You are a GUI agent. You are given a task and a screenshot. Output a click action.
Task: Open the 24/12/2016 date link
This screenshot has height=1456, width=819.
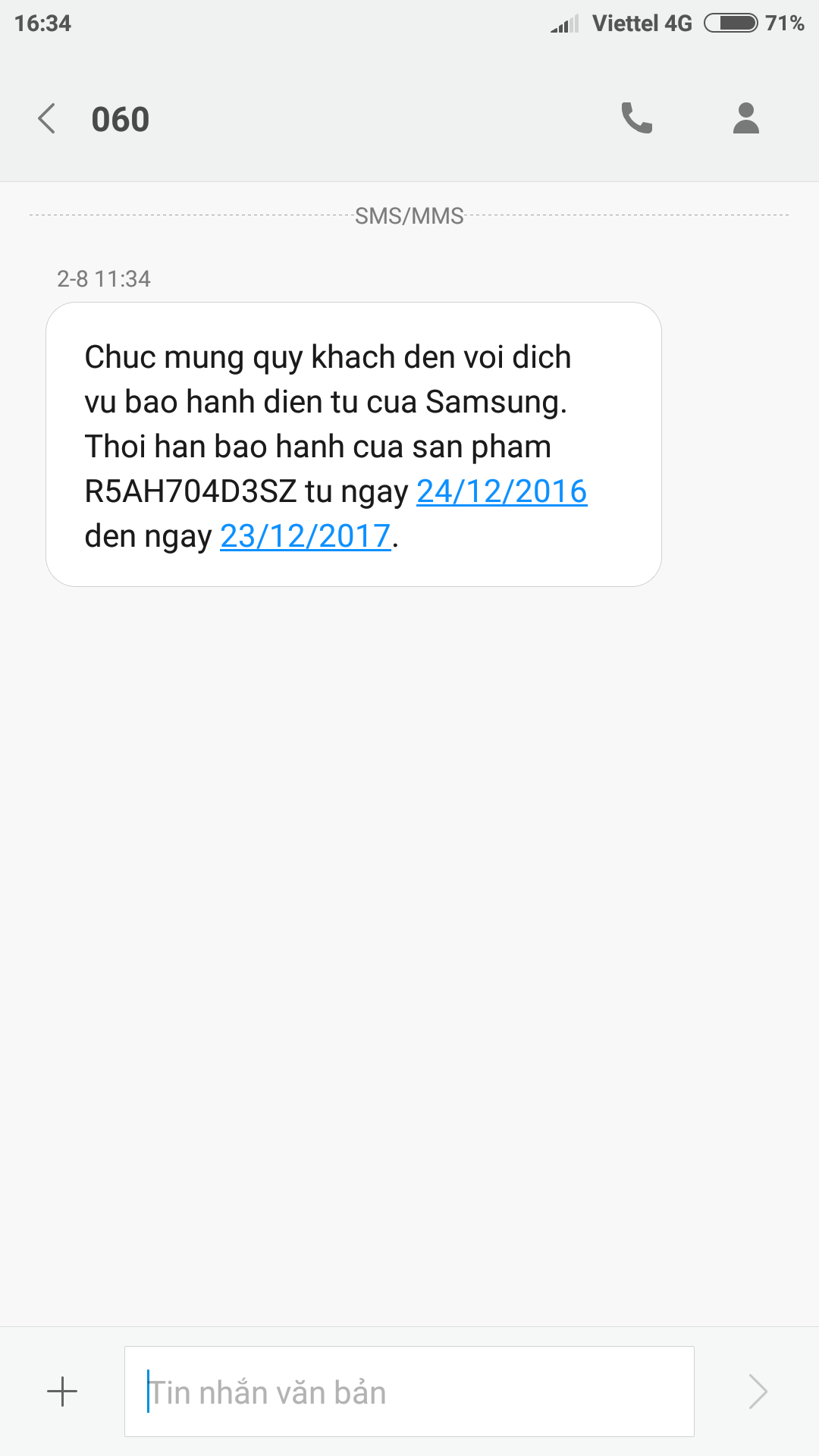(502, 491)
